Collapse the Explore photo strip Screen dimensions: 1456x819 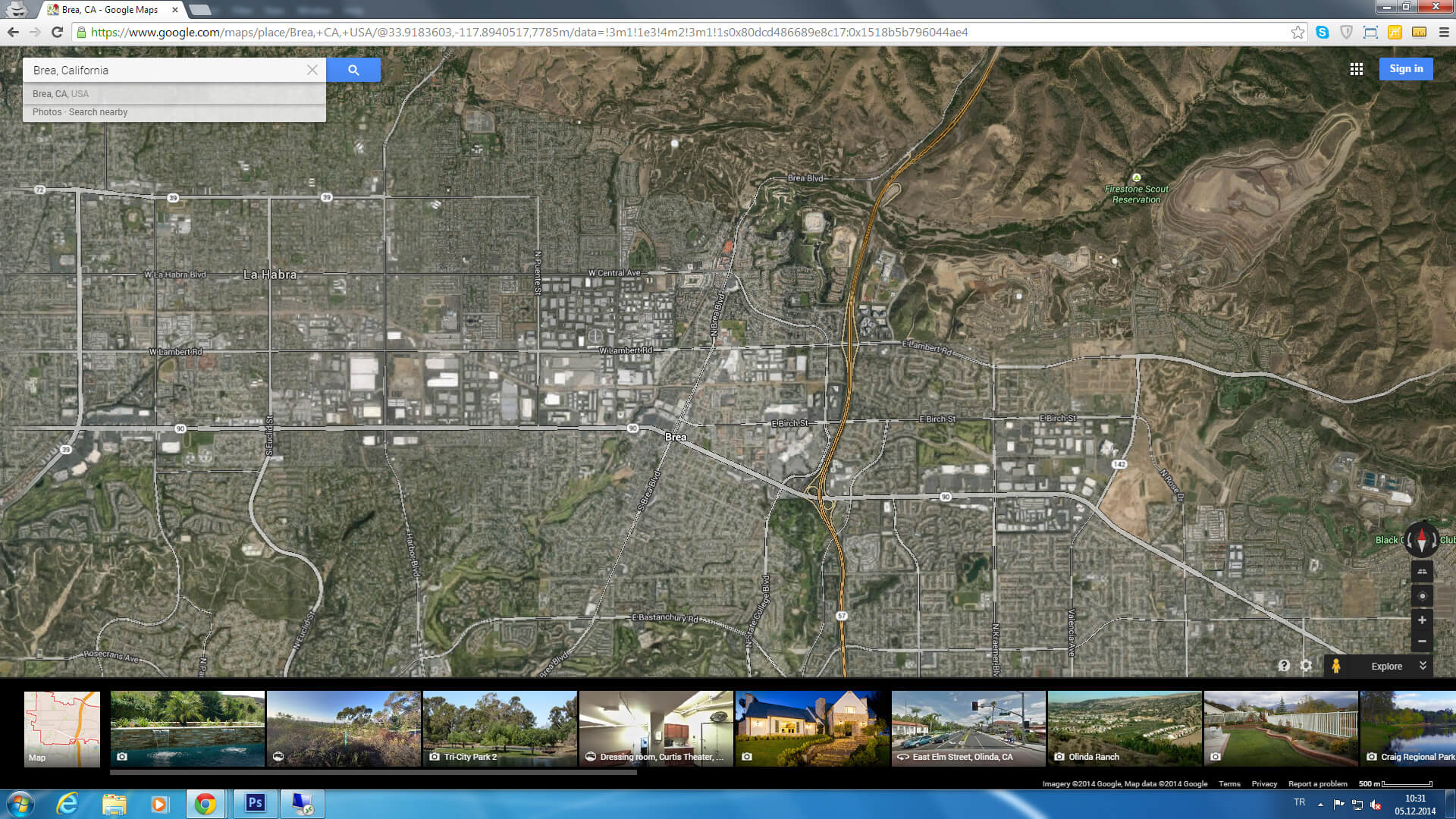click(1423, 666)
